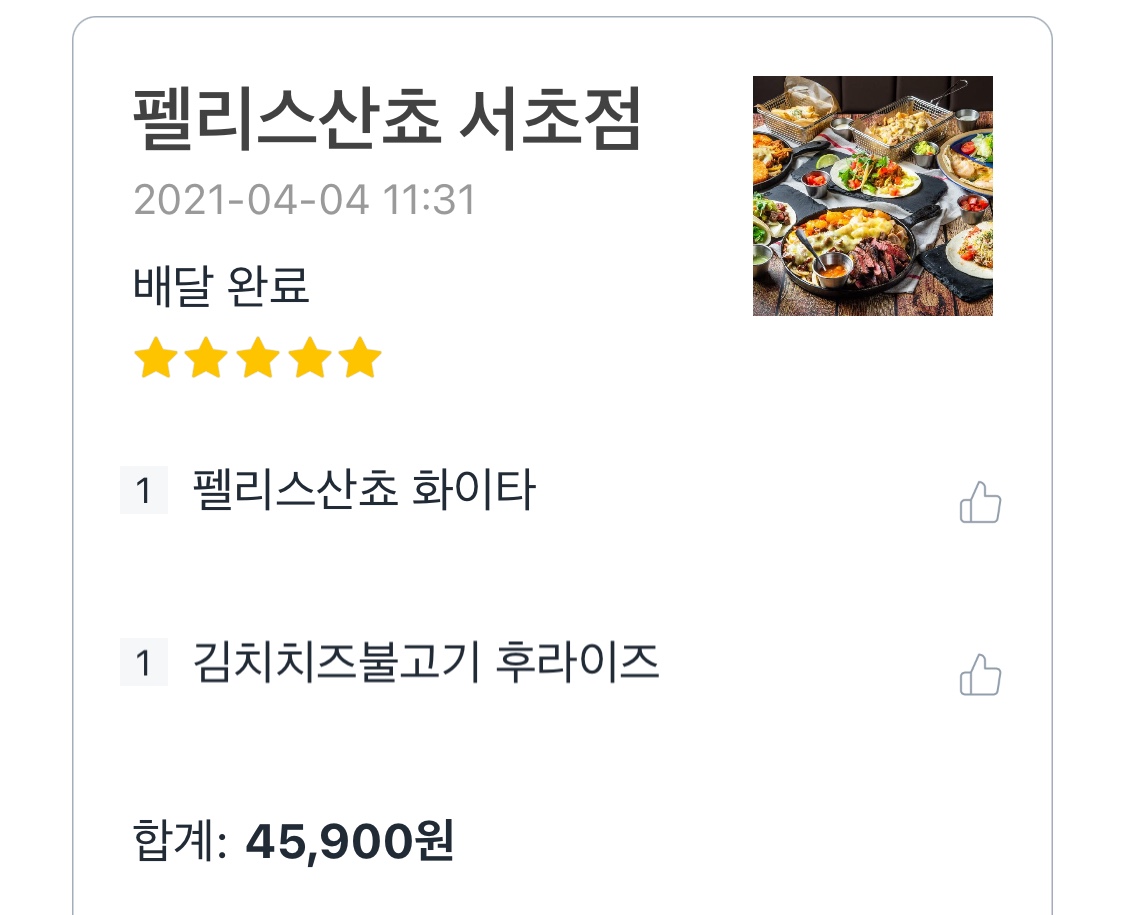Tap the five-star rating
This screenshot has width=1125, height=915.
coord(258,357)
